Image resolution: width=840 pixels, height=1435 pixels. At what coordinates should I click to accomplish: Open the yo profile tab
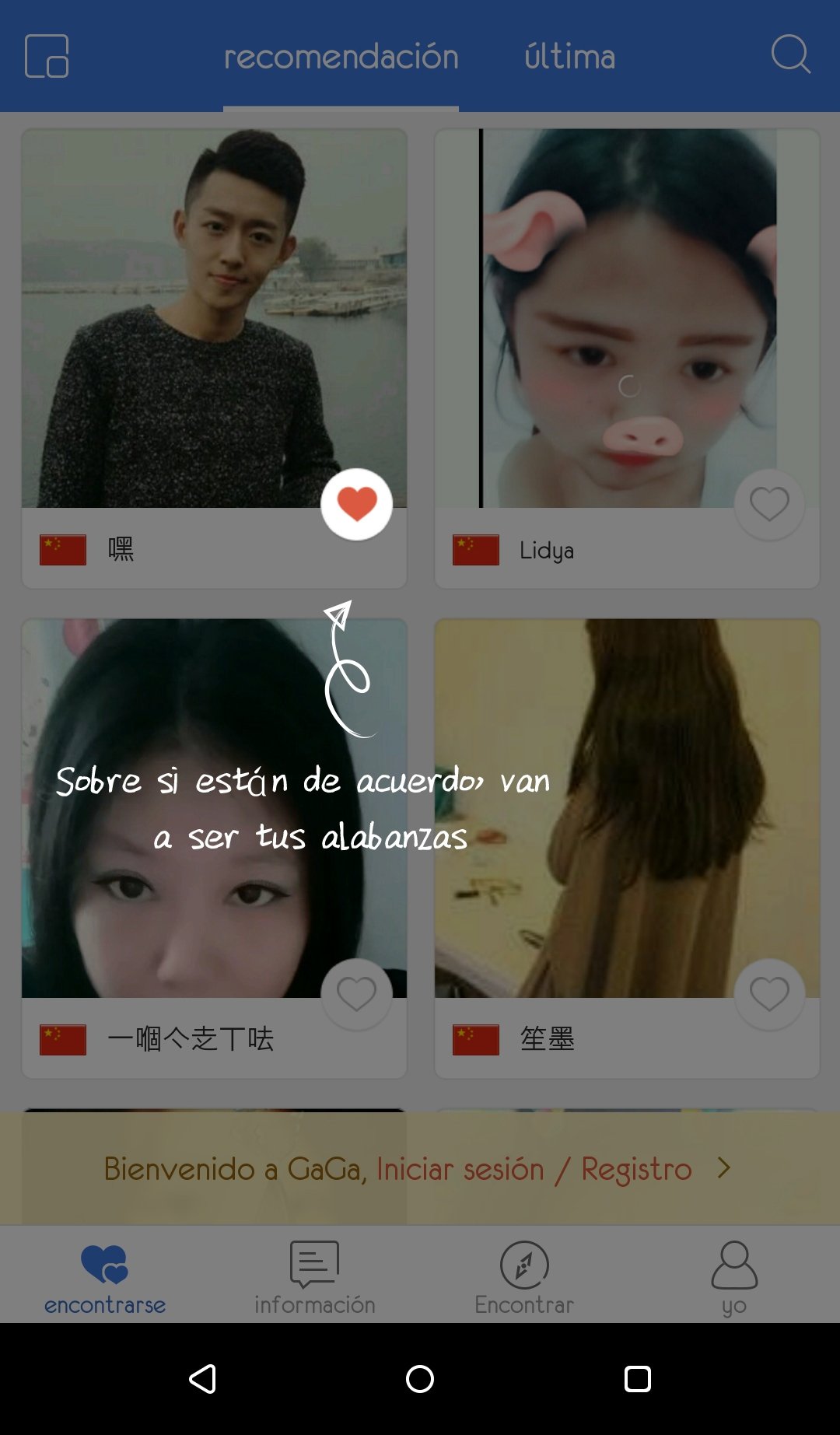click(x=733, y=1276)
